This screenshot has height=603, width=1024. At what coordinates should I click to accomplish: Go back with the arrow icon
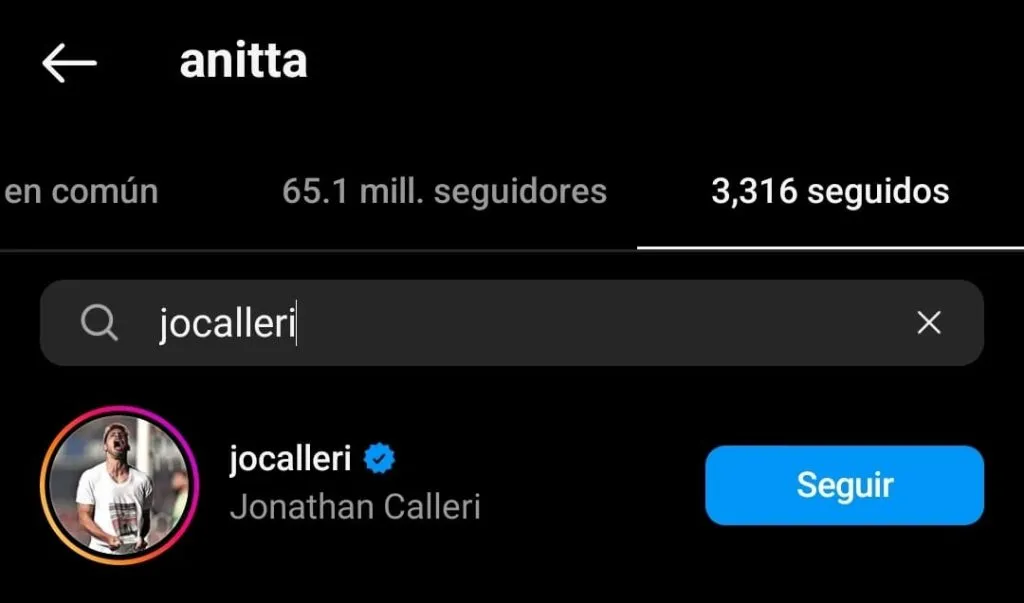(x=69, y=63)
